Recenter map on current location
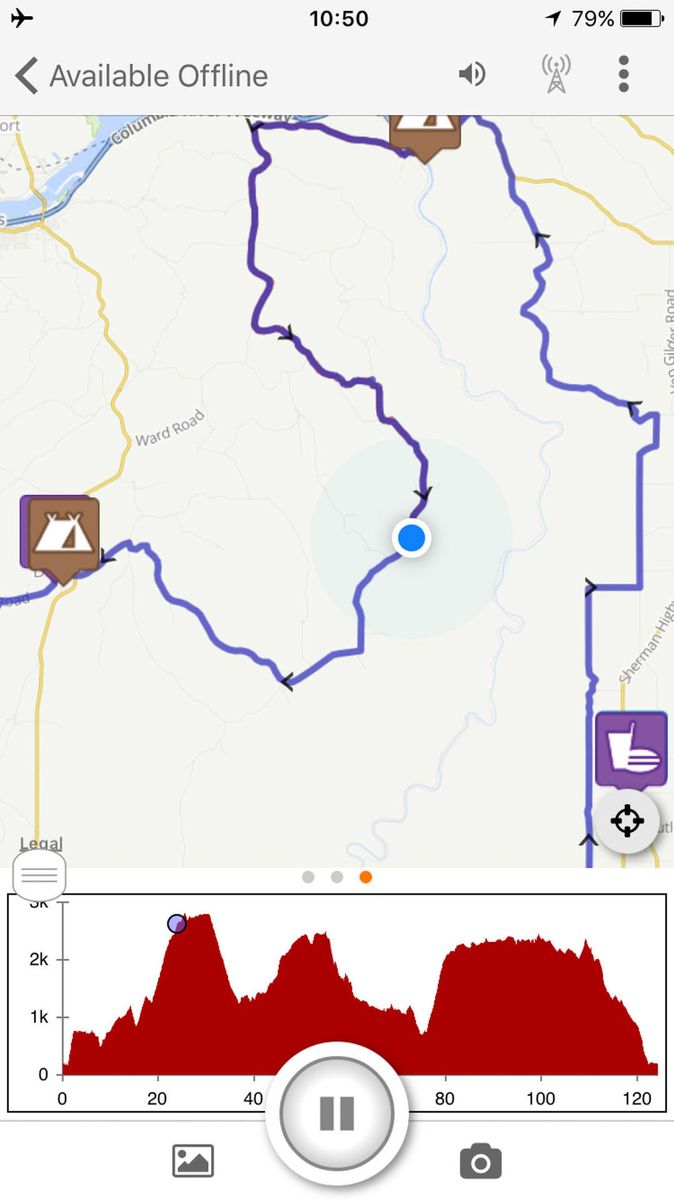Viewport: 674px width, 1200px height. click(627, 821)
